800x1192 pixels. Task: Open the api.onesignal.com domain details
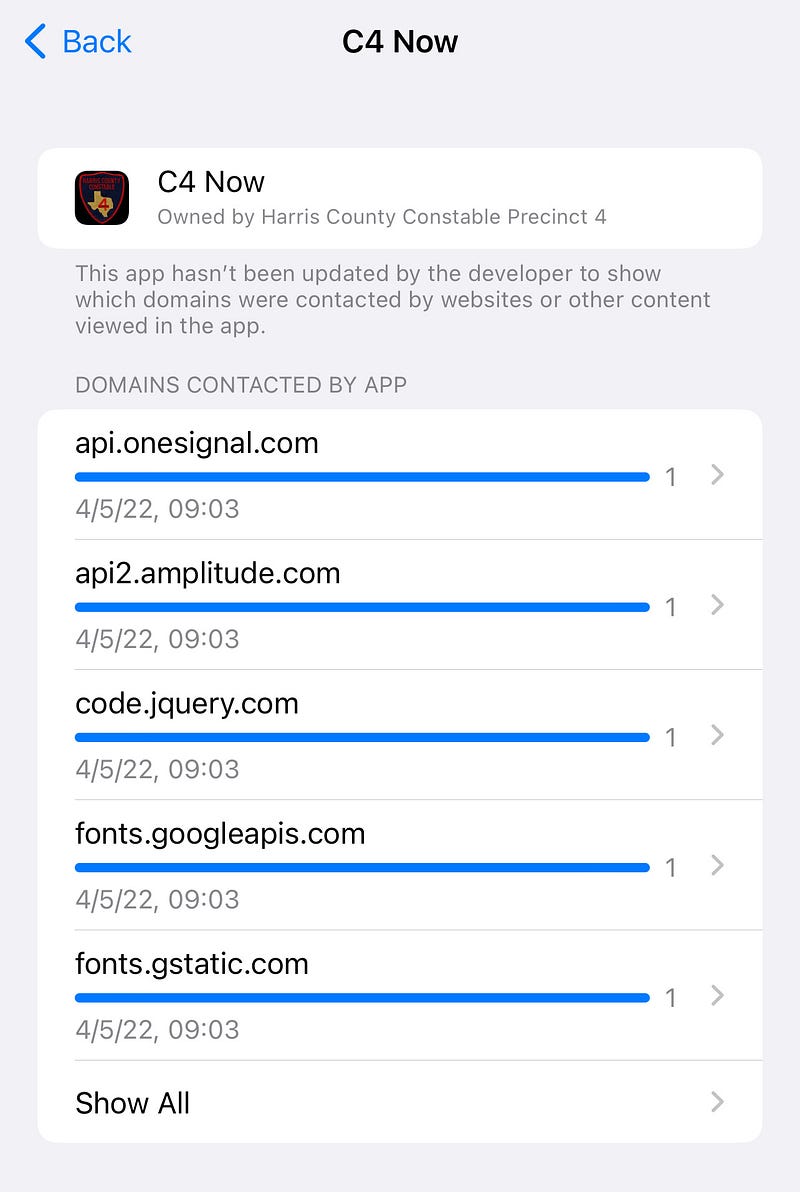[400, 475]
